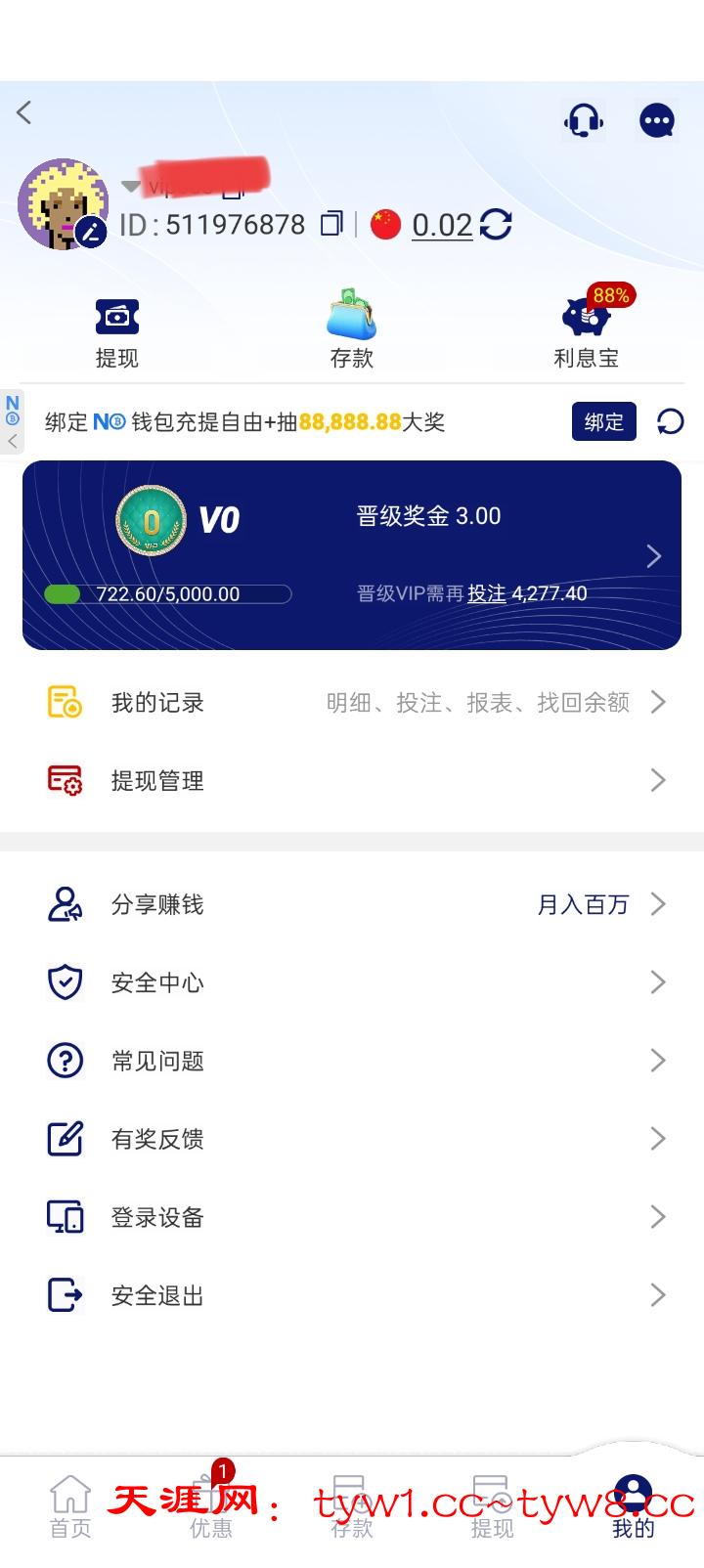Screen dimensions: 704x1568
Task: Copy the user ID 511976878
Action: (332, 224)
